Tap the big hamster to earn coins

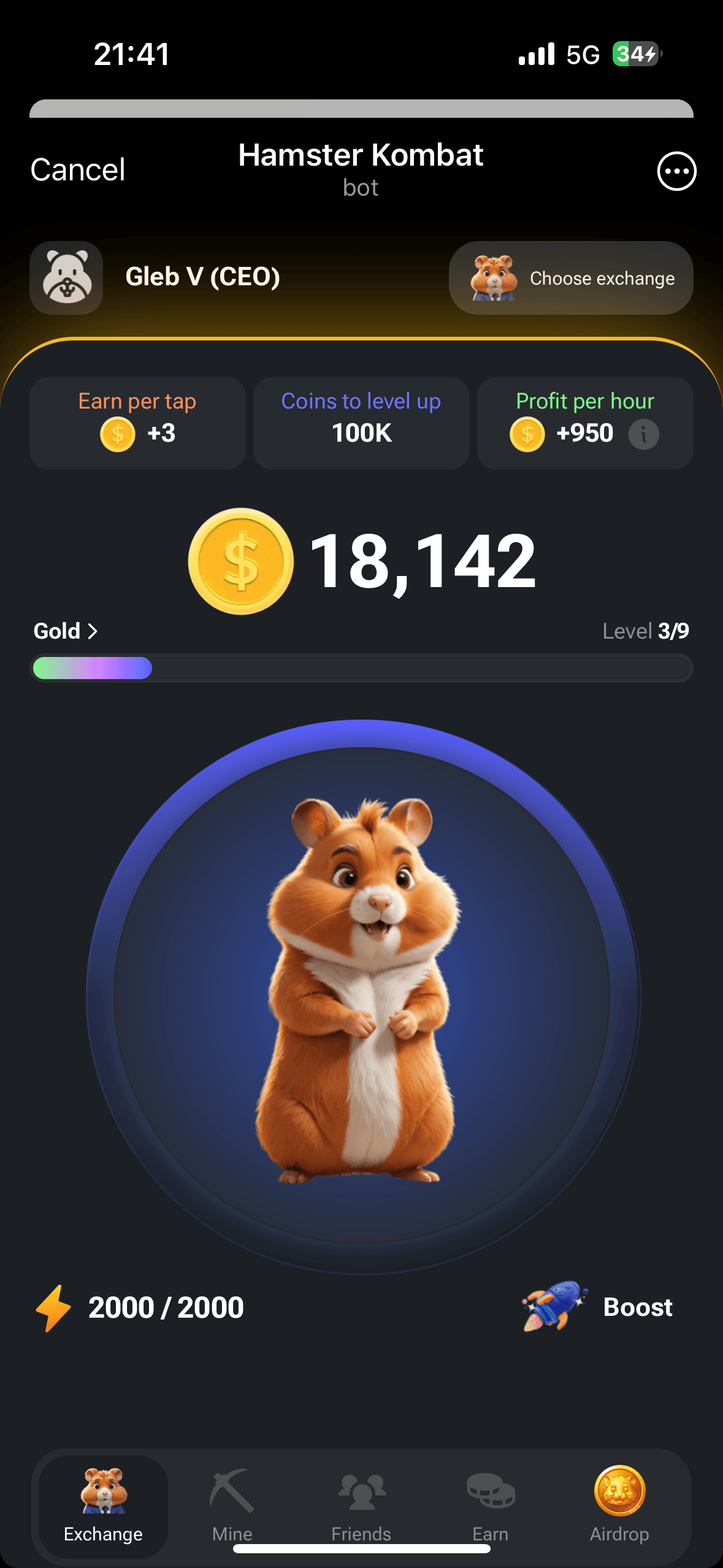point(362,994)
